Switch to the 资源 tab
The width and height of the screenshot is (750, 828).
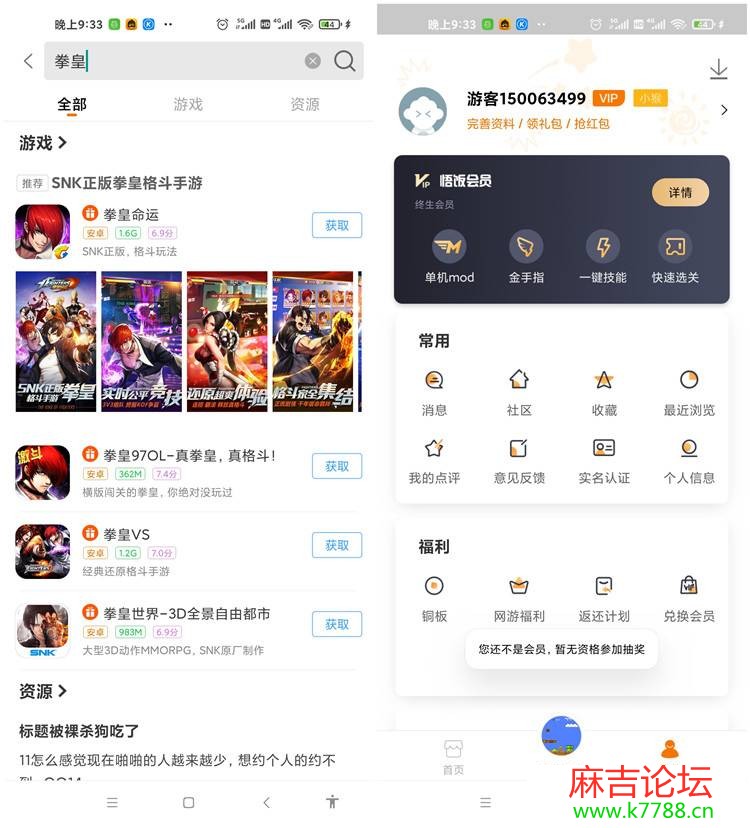(305, 104)
